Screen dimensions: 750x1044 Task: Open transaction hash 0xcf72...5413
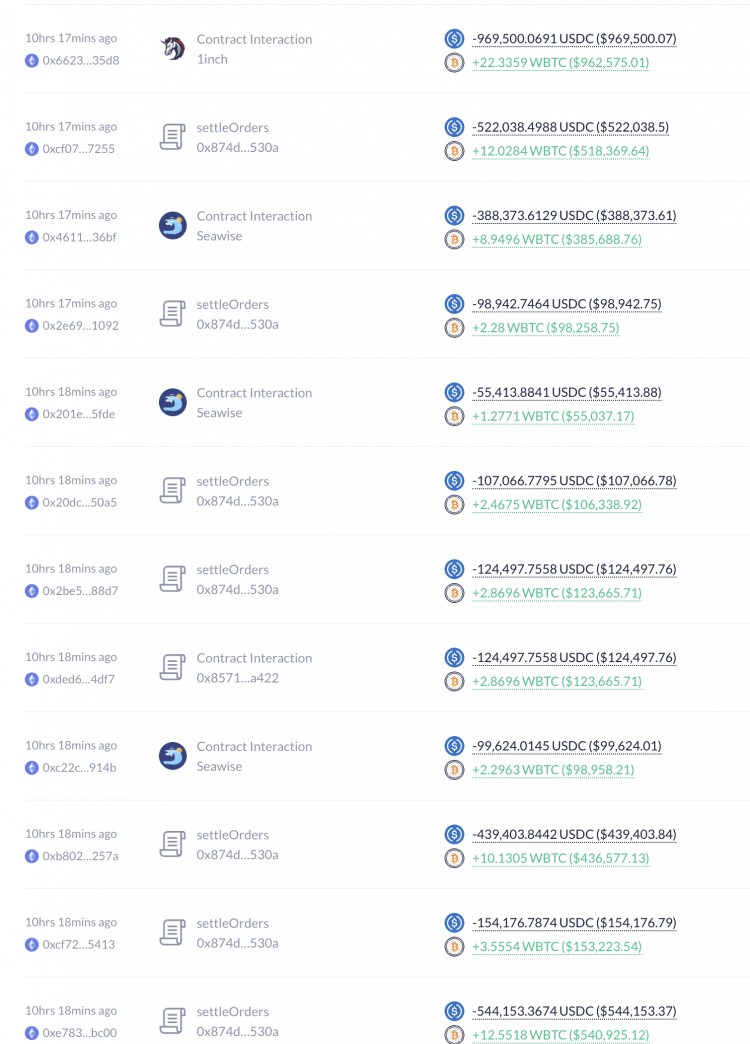(x=78, y=944)
